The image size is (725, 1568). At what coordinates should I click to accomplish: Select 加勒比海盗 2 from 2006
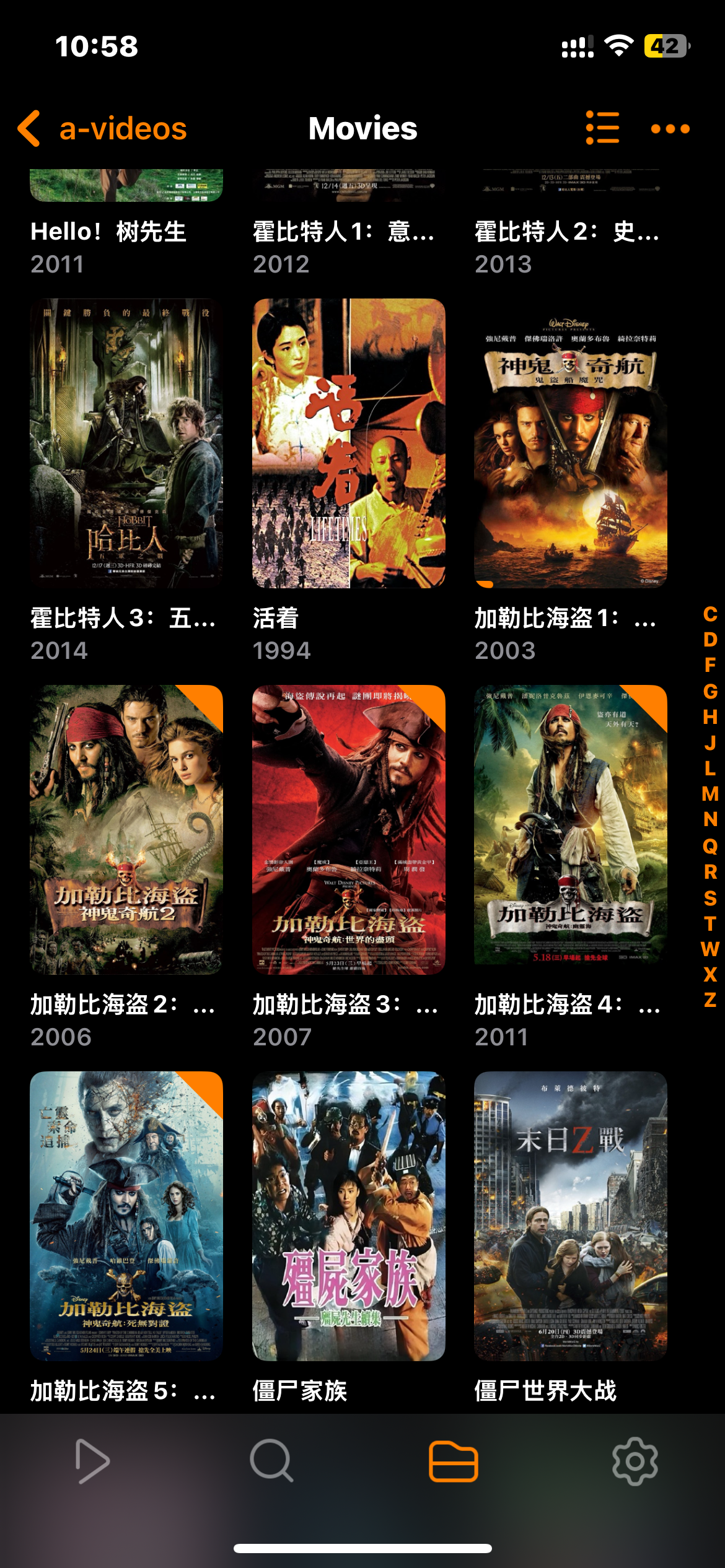(126, 830)
